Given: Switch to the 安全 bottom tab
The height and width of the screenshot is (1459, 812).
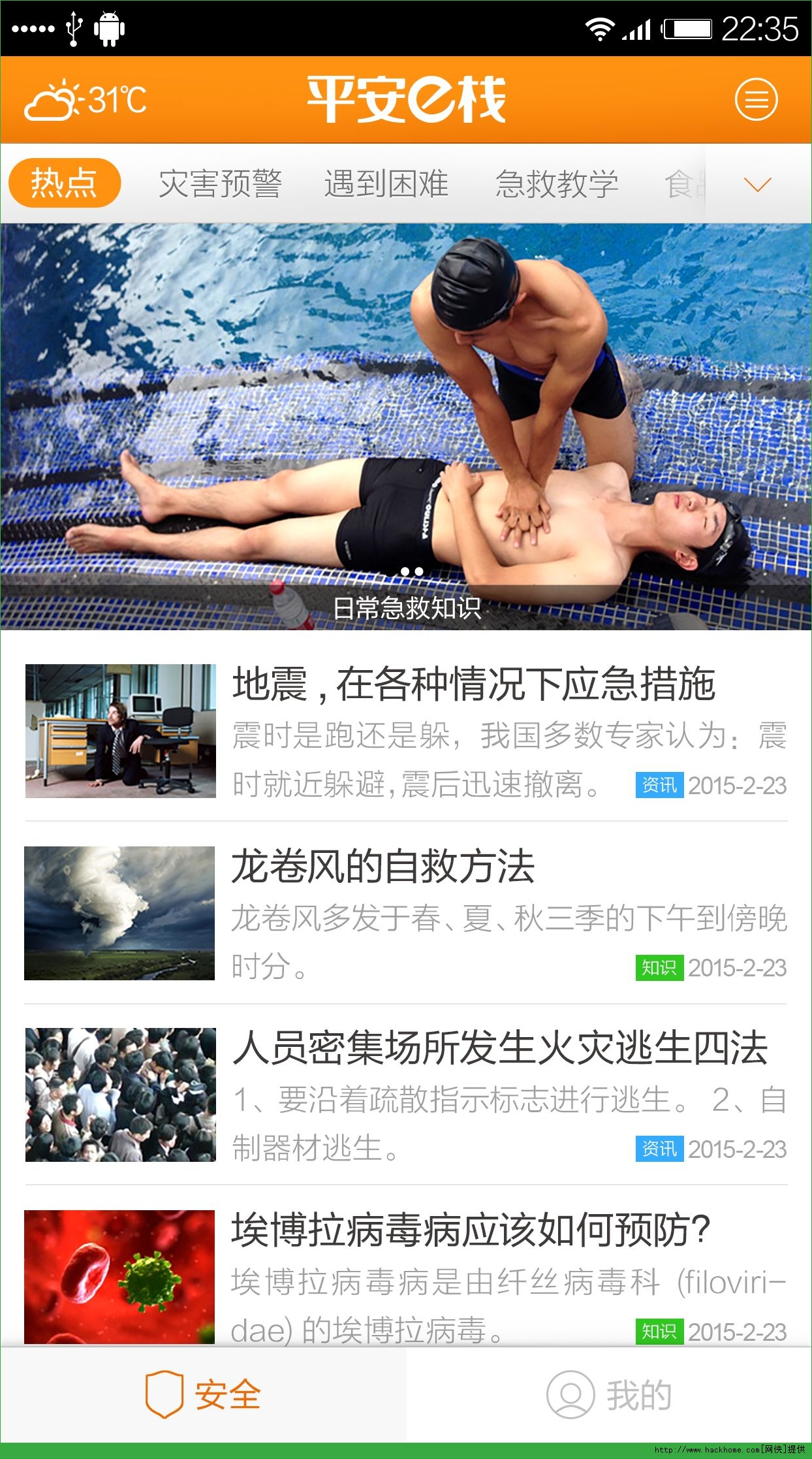Looking at the screenshot, I should 203,1395.
